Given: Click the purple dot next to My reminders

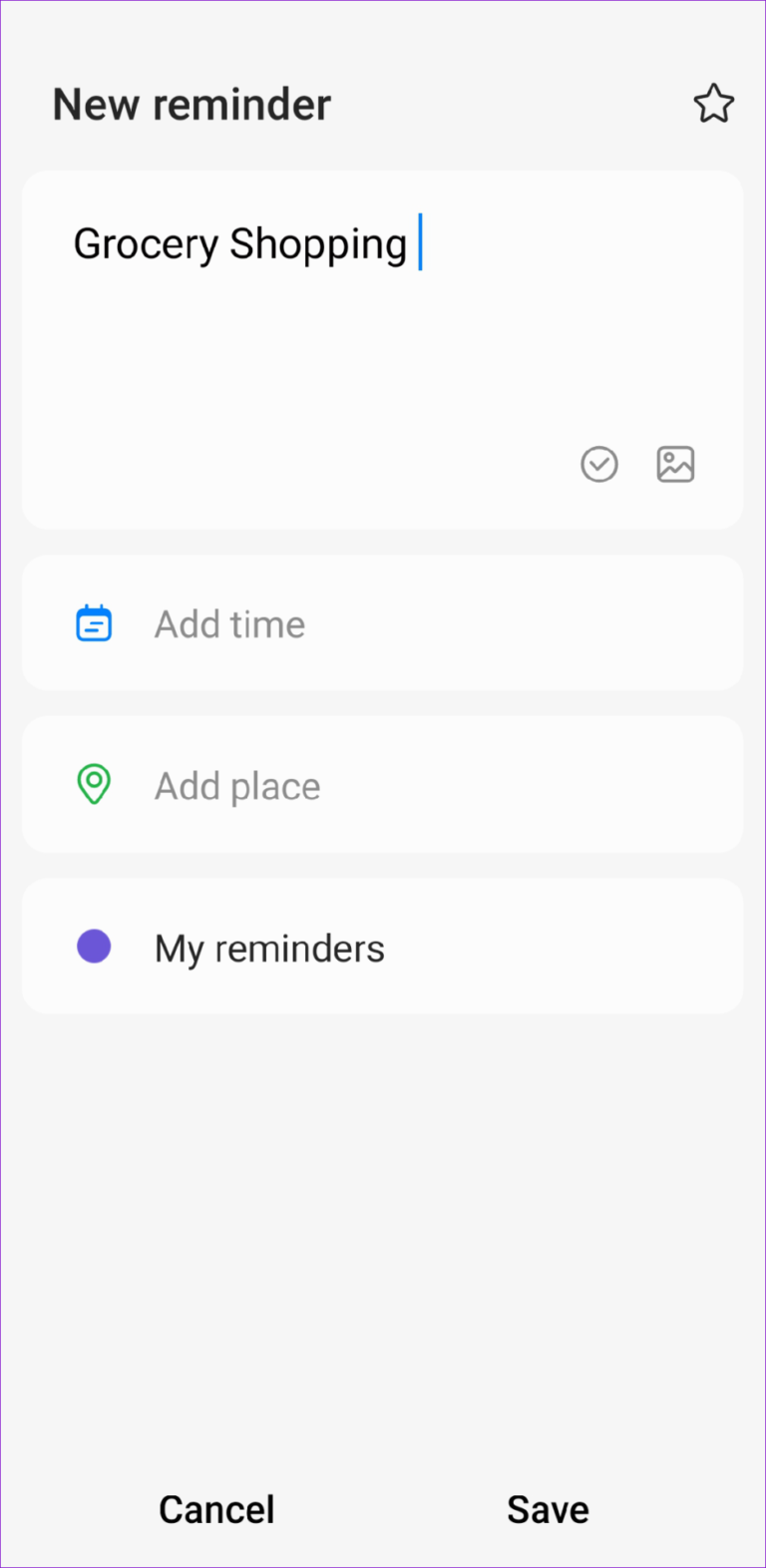Looking at the screenshot, I should coord(94,946).
